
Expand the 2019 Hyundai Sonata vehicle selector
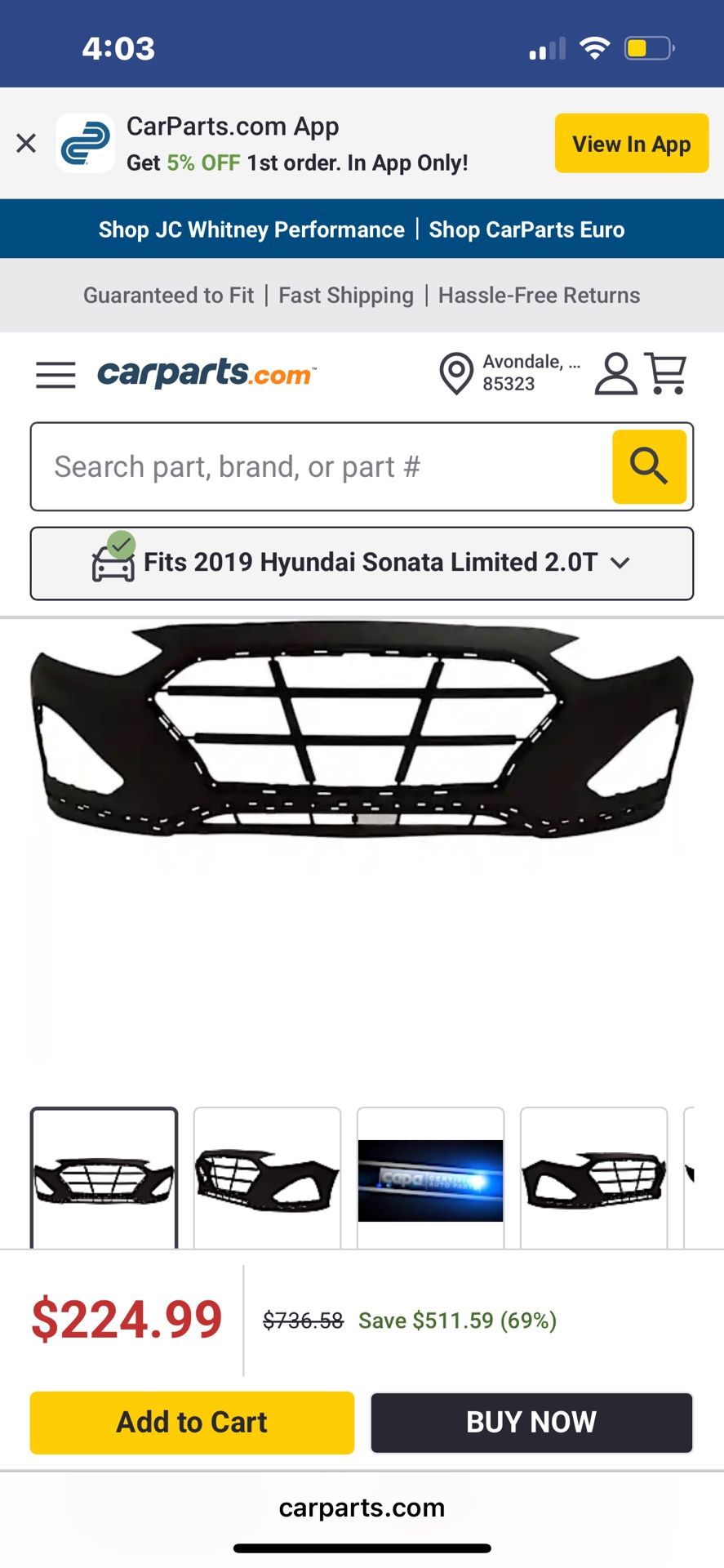362,563
